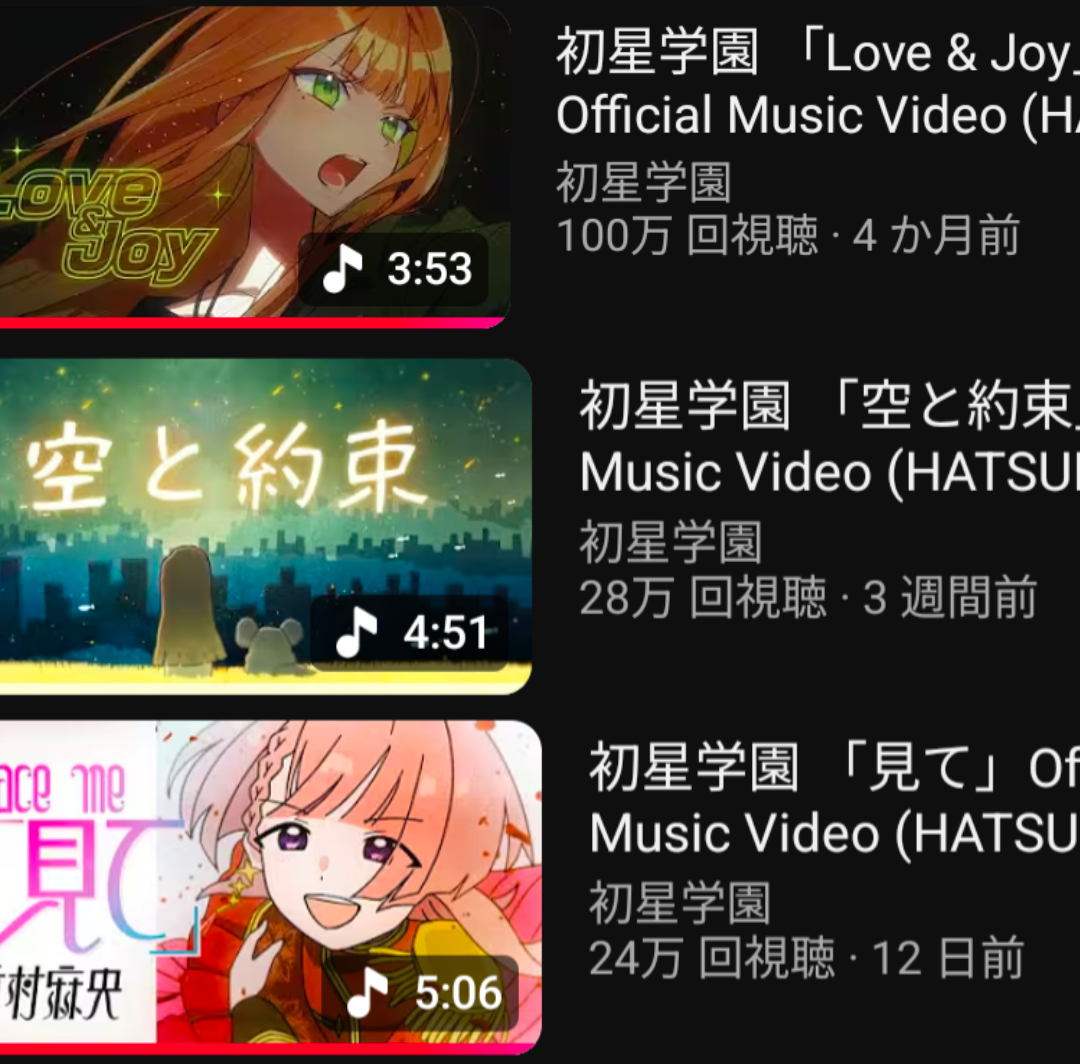Open the 見て video thumbnail
Viewport: 1080px width, 1064px height.
click(x=268, y=885)
